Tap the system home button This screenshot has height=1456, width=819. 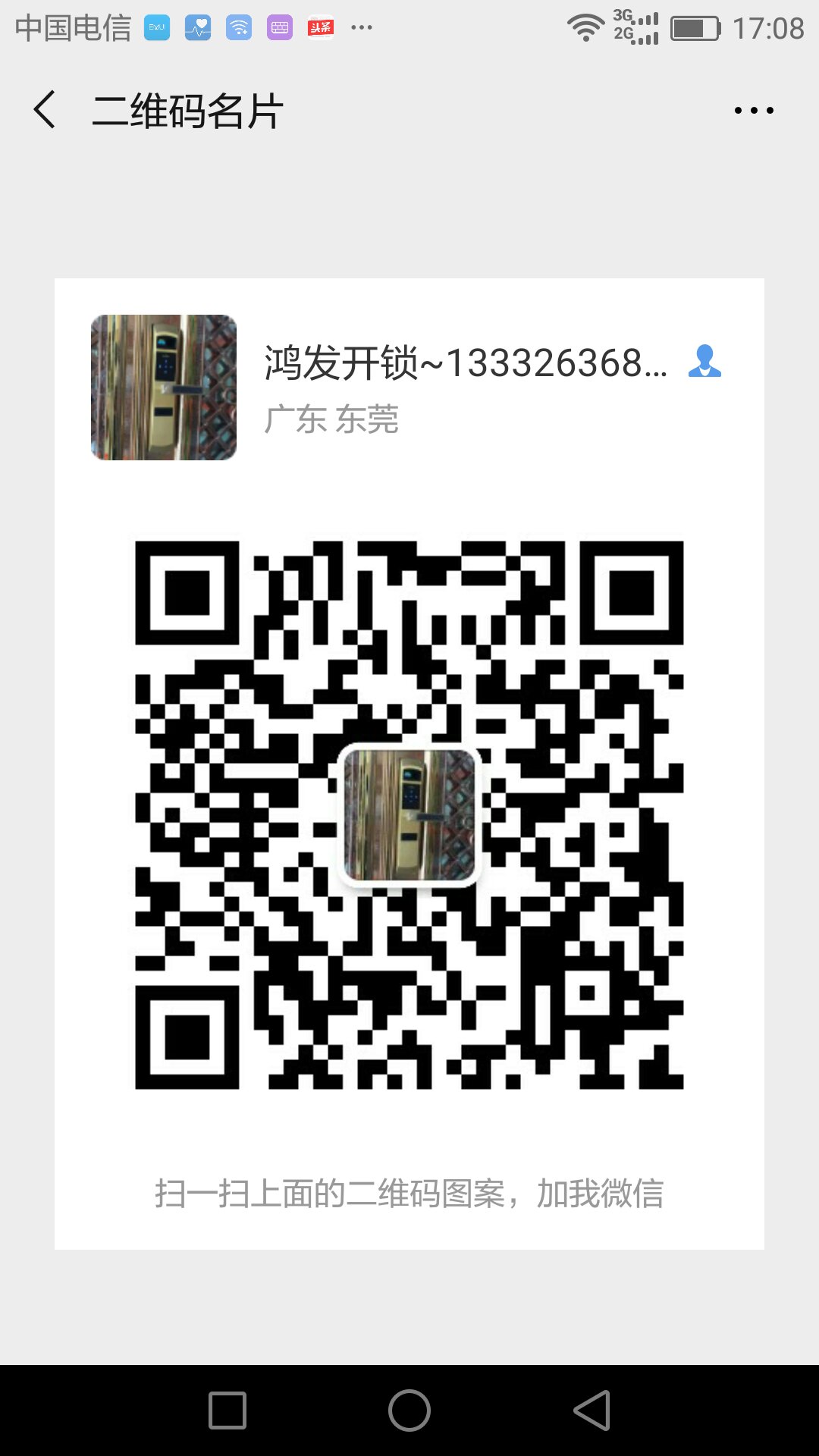tap(409, 1410)
